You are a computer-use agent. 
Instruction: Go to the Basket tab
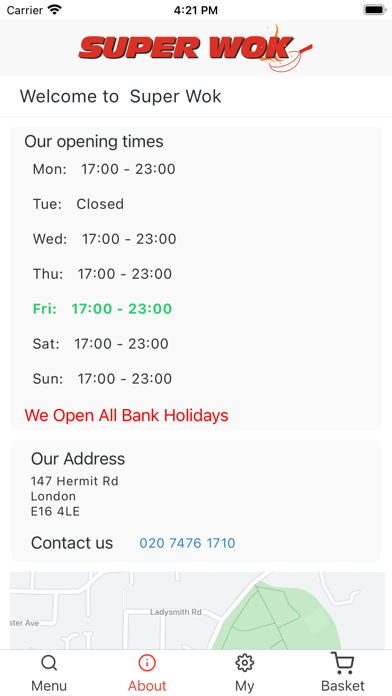[x=343, y=673]
